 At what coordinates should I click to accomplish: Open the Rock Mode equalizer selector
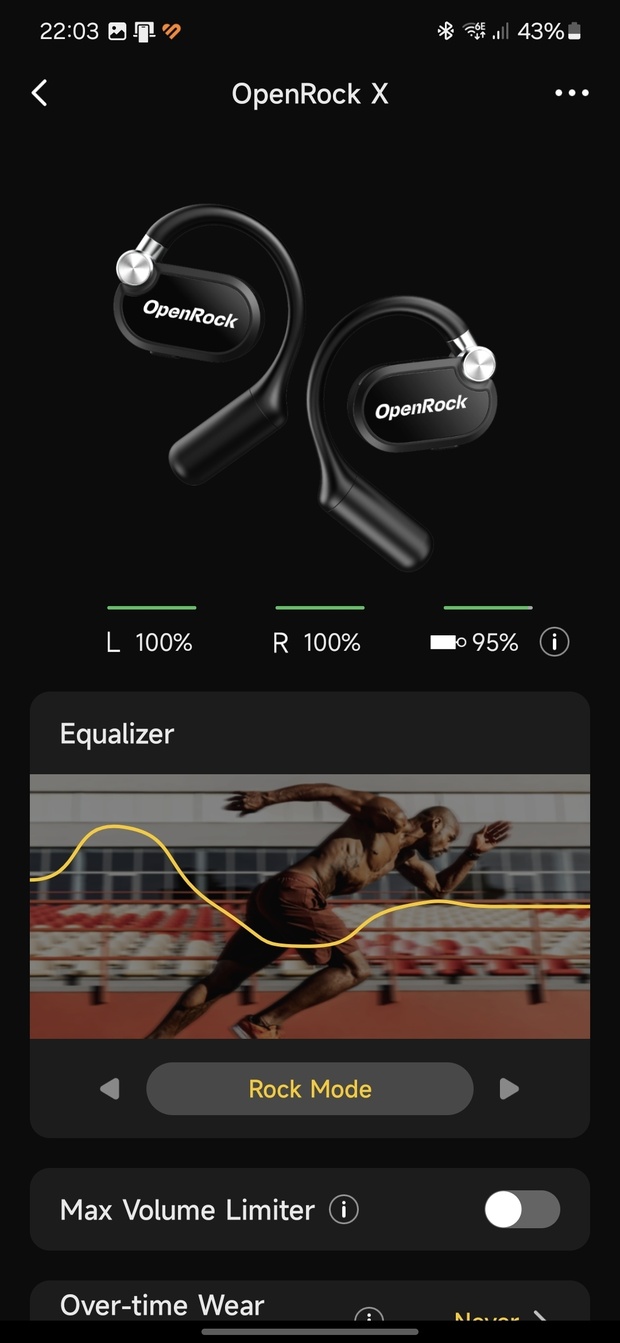pos(309,1089)
